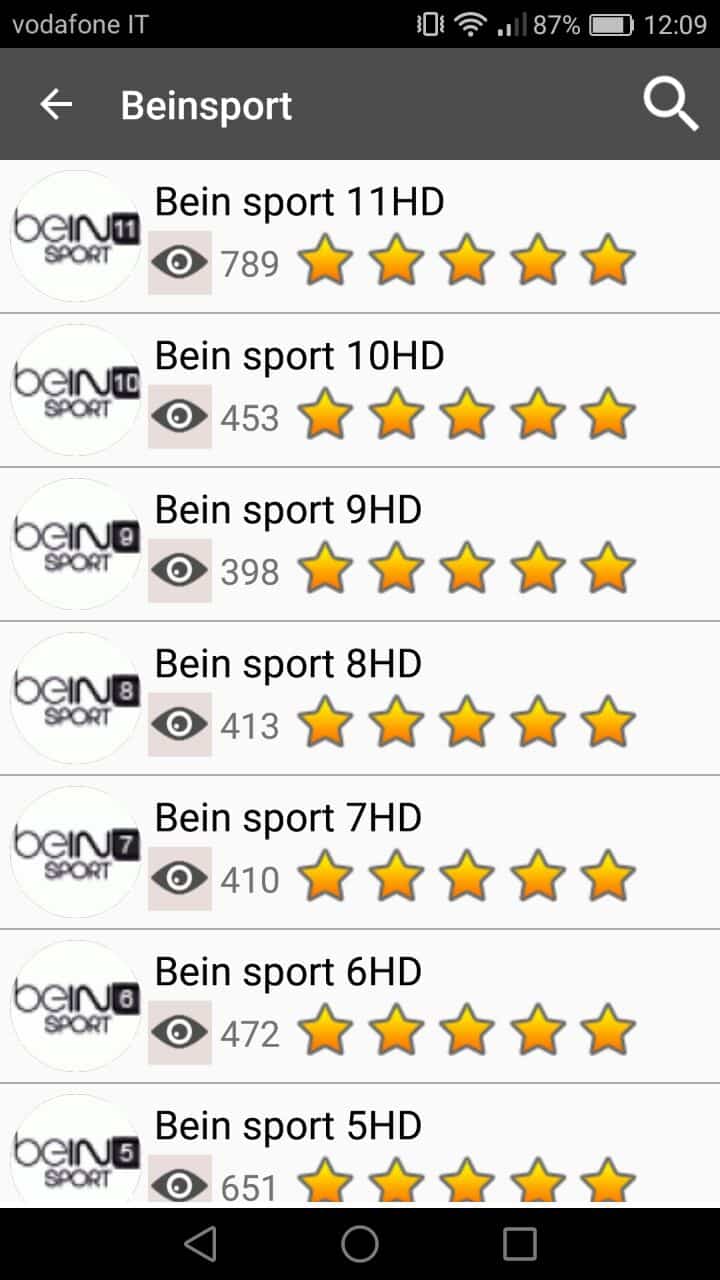This screenshot has width=720, height=1280.
Task: Select the Bein sport 9HD row
Action: click(x=360, y=544)
